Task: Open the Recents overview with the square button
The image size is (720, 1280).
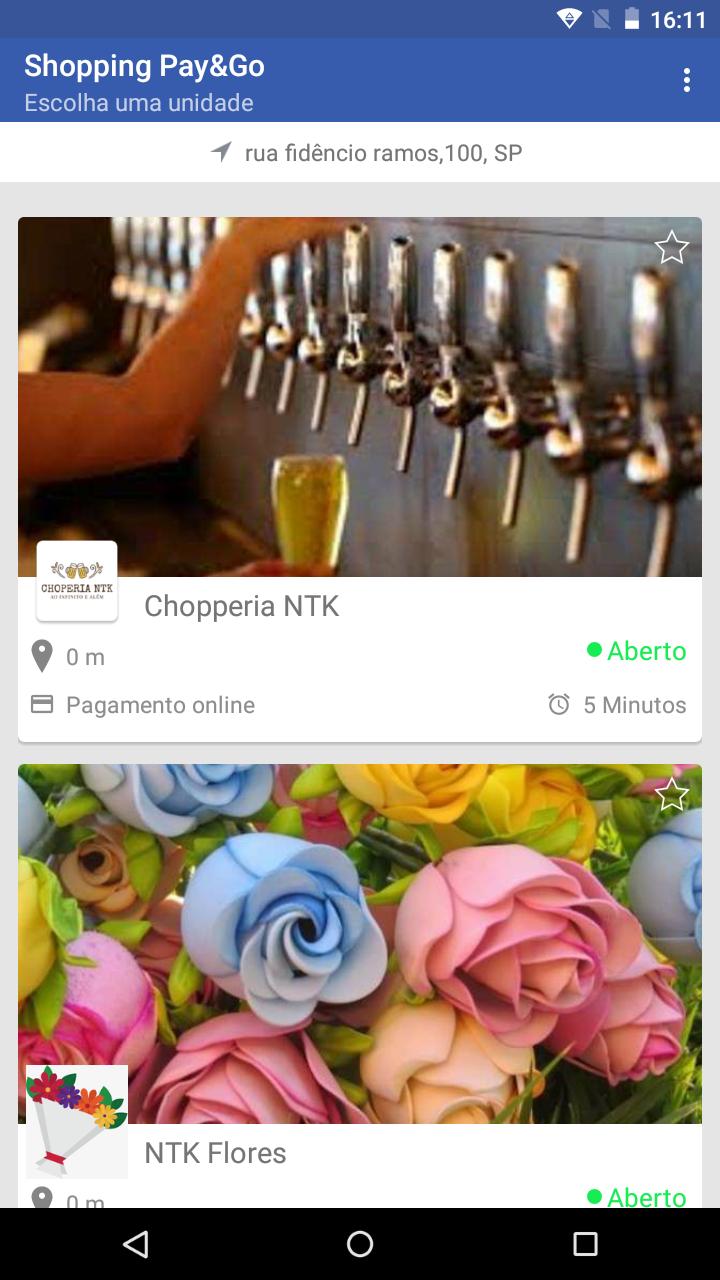Action: click(583, 1243)
